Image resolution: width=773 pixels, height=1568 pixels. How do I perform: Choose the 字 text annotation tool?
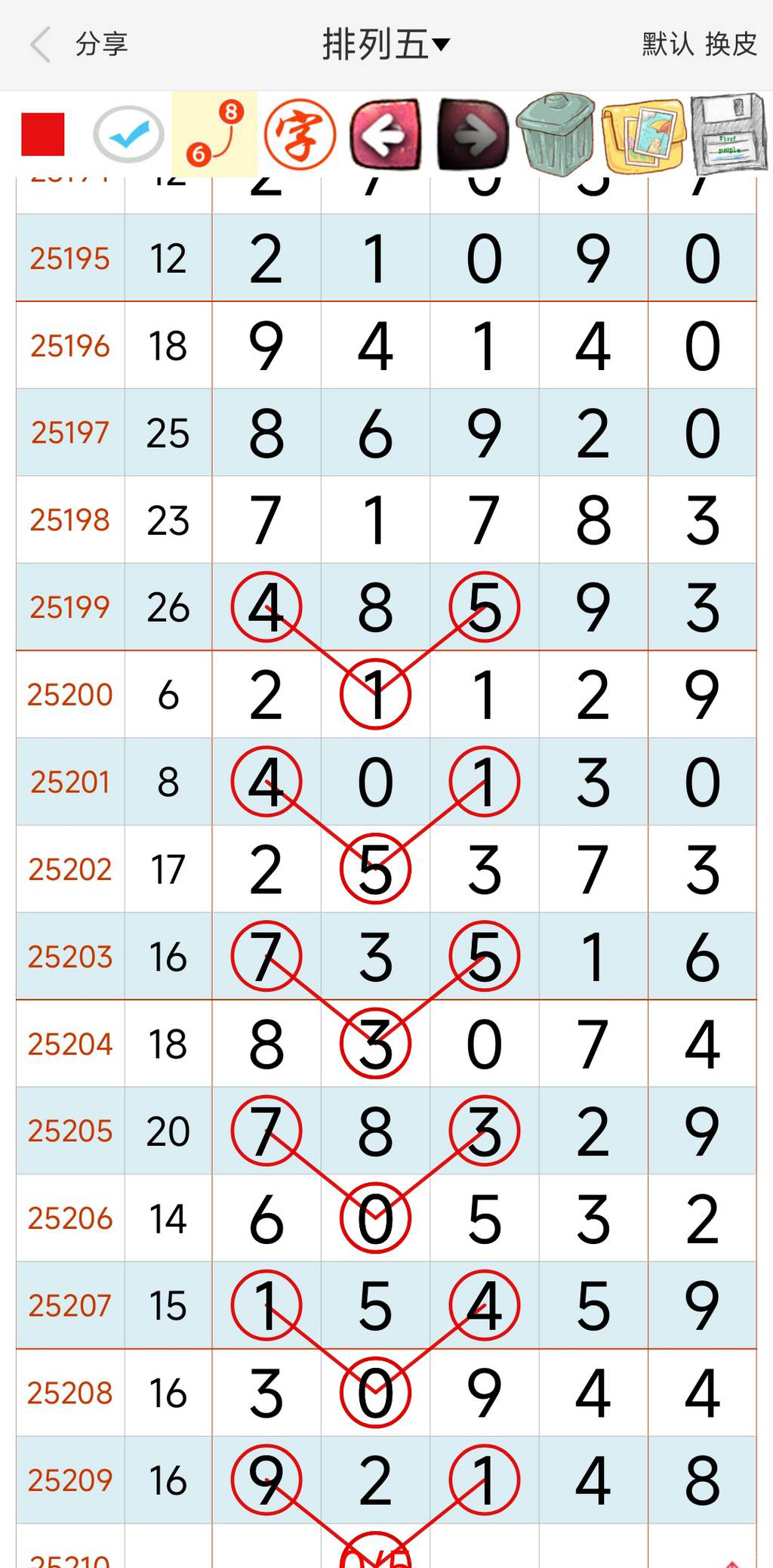pyautogui.click(x=300, y=134)
